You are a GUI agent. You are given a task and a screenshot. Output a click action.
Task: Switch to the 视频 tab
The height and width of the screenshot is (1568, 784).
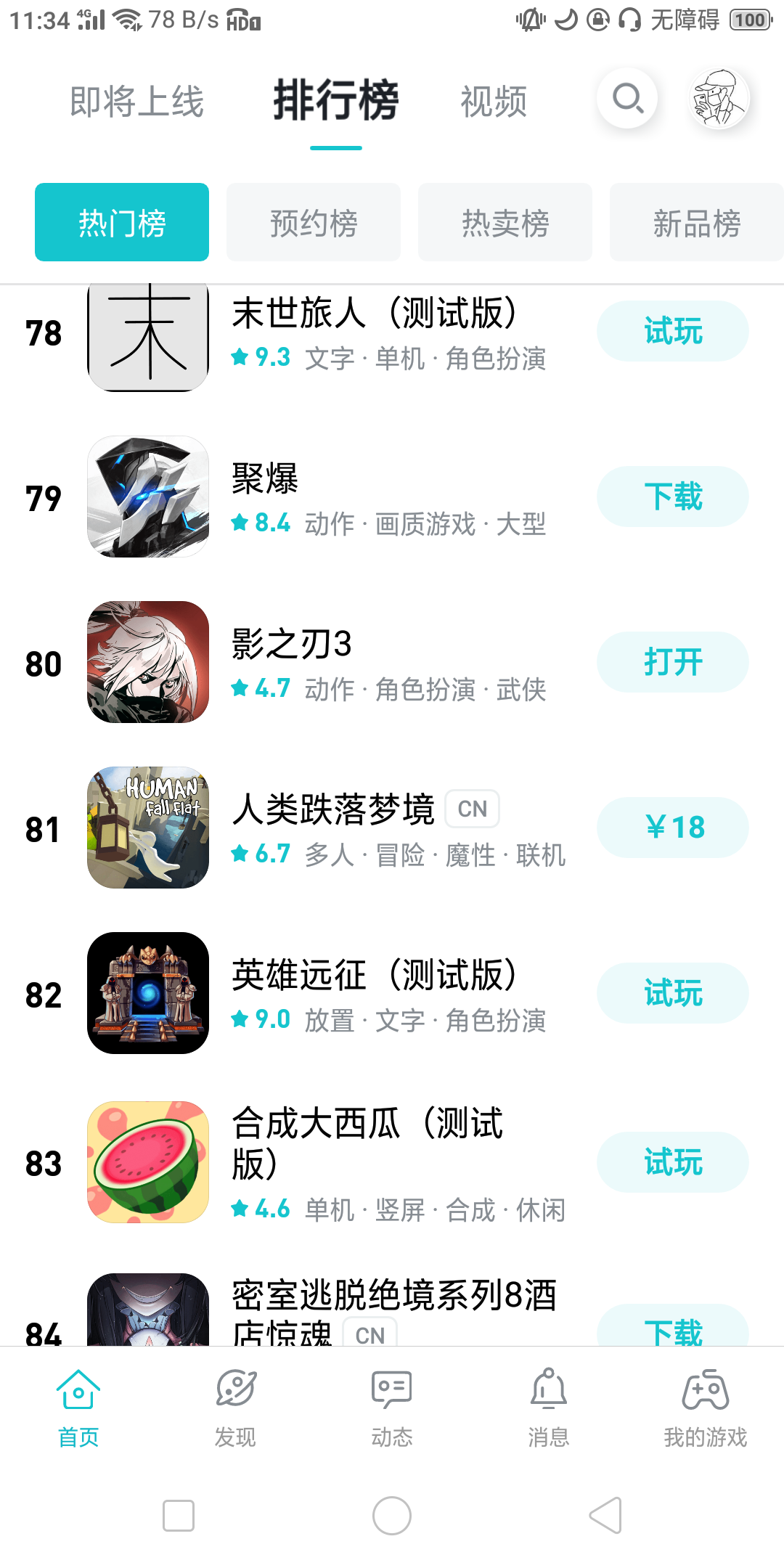pyautogui.click(x=494, y=101)
